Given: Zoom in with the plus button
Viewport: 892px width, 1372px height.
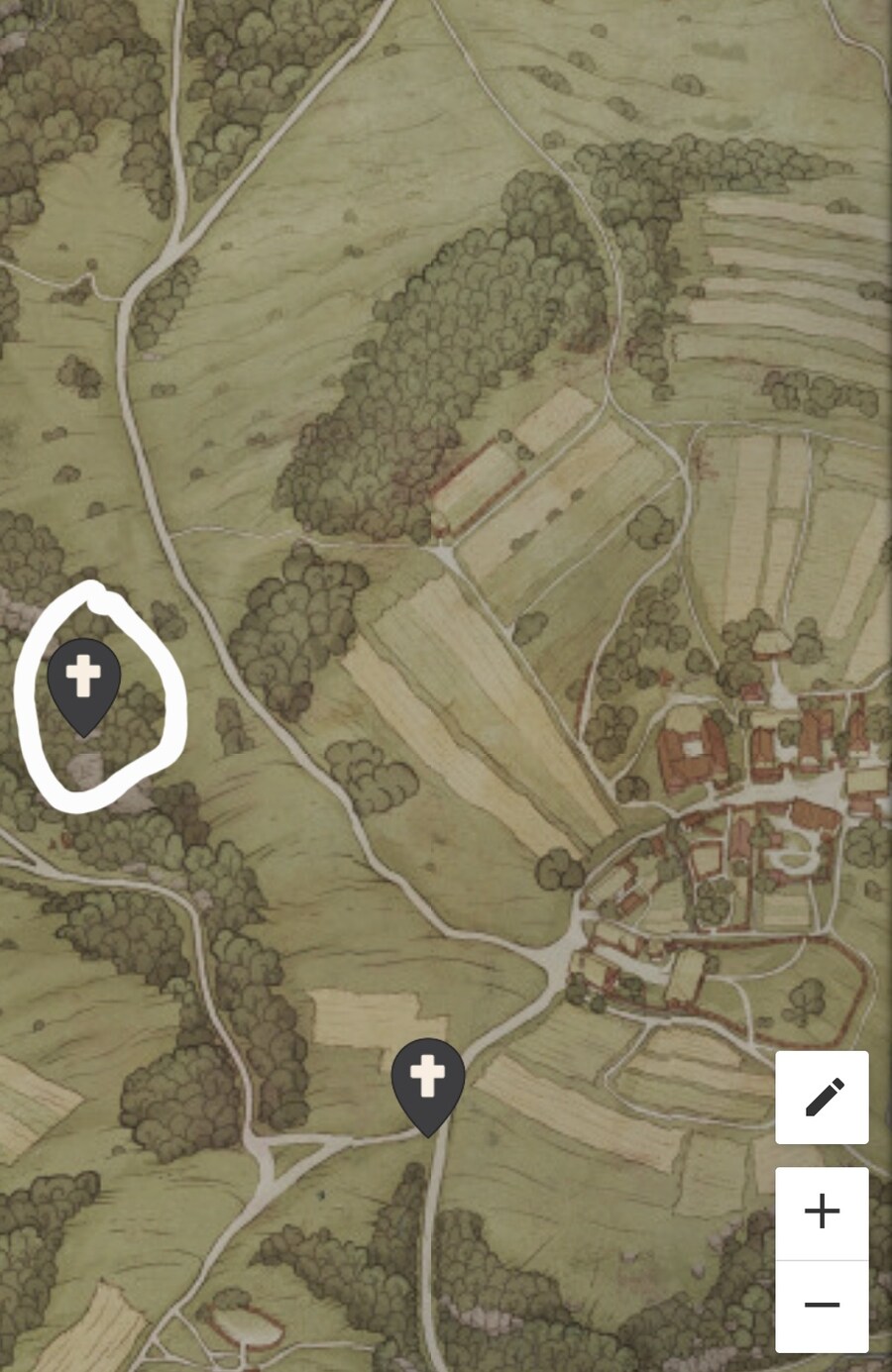Looking at the screenshot, I should [x=822, y=1213].
